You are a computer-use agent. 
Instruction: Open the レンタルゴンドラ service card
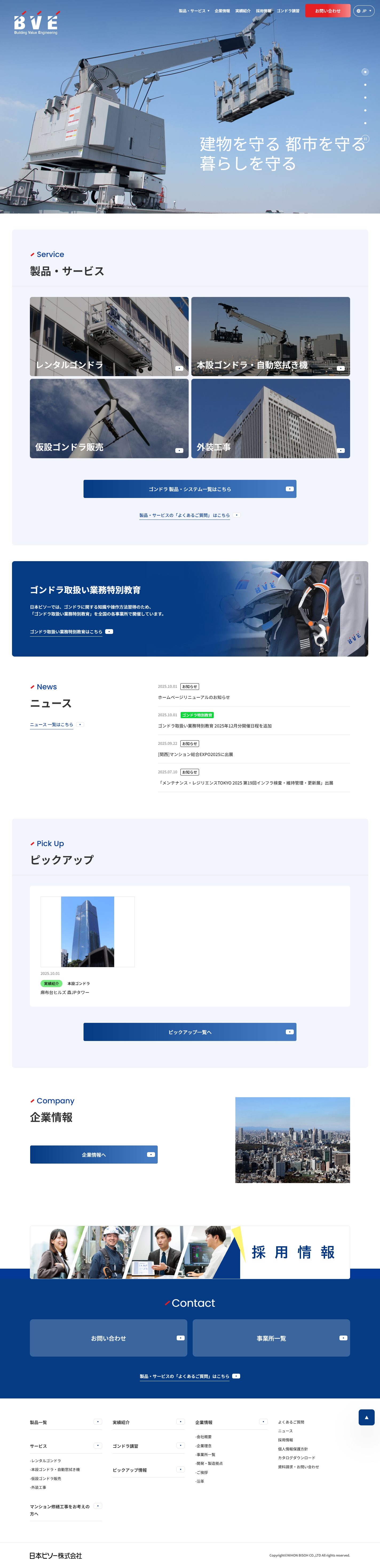(109, 336)
